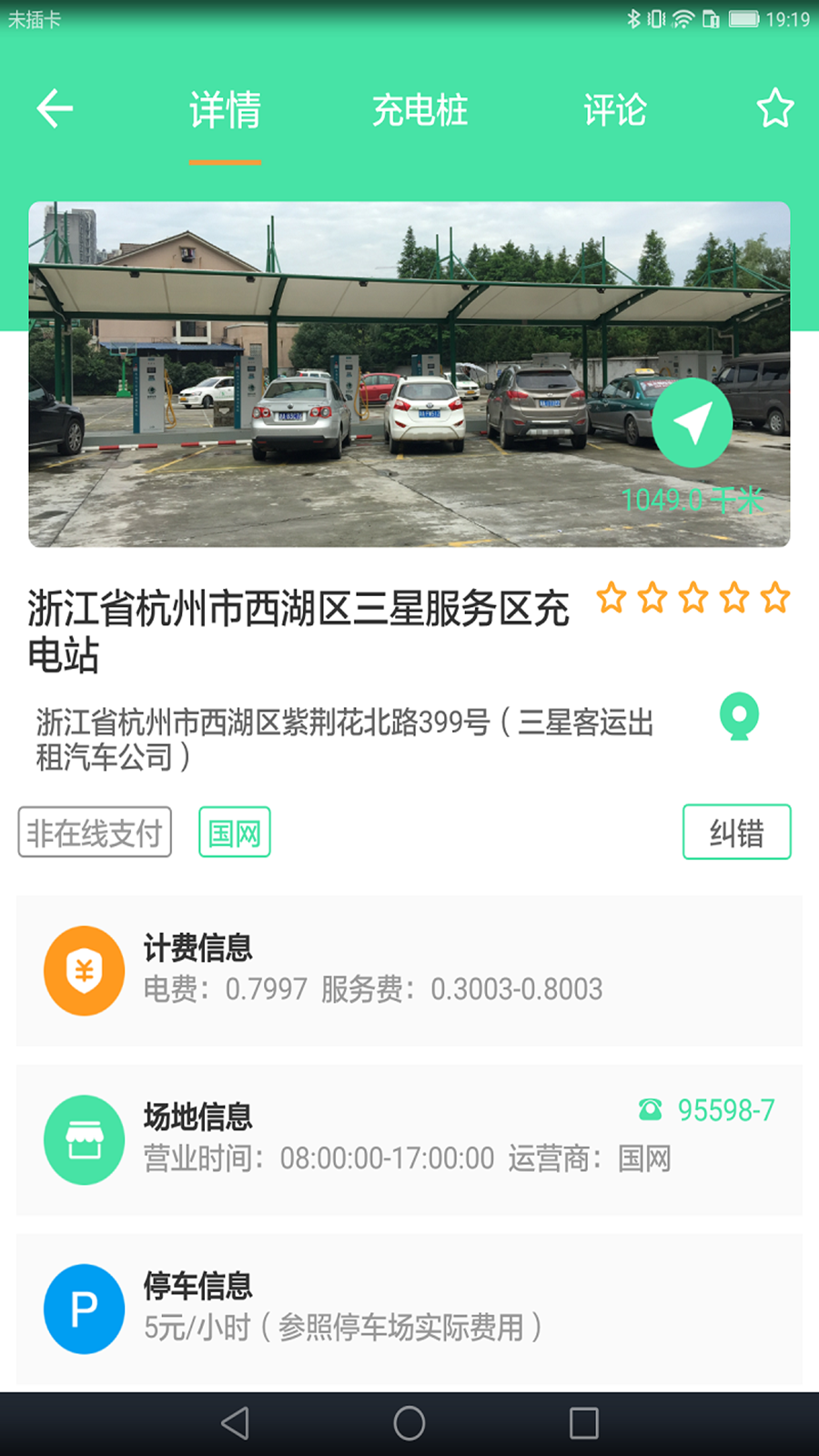
Task: Tap the favorite star icon
Action: tap(774, 107)
